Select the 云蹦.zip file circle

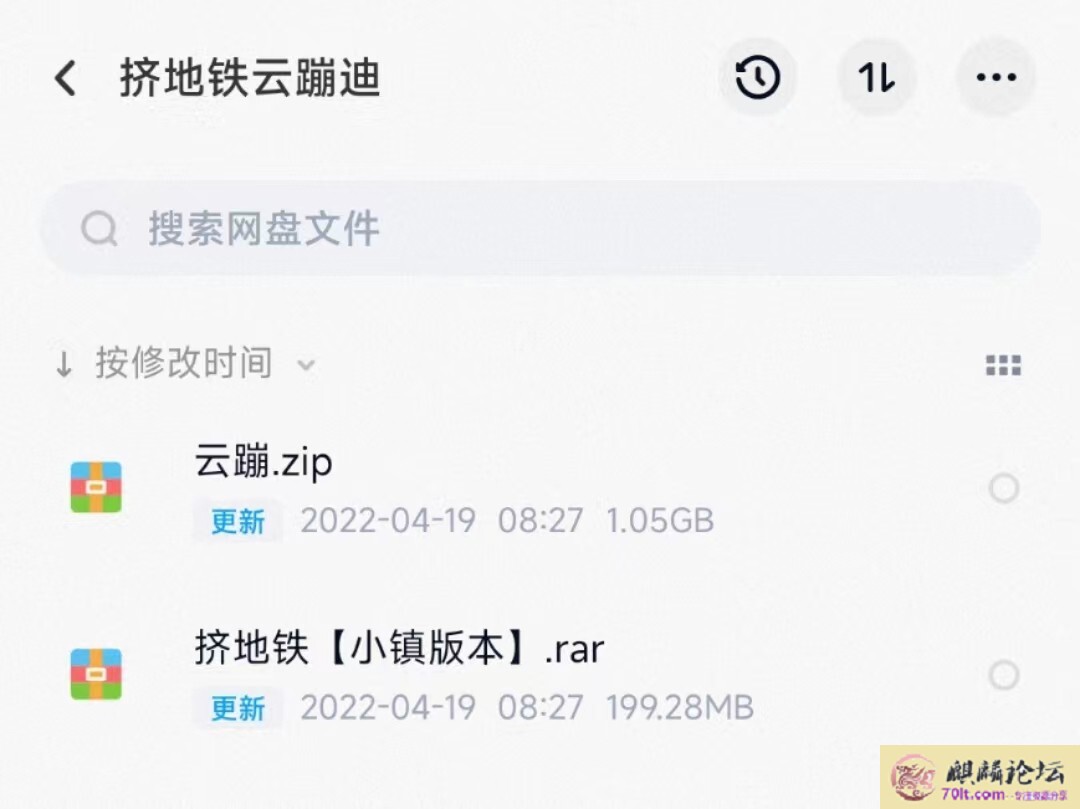(1003, 489)
